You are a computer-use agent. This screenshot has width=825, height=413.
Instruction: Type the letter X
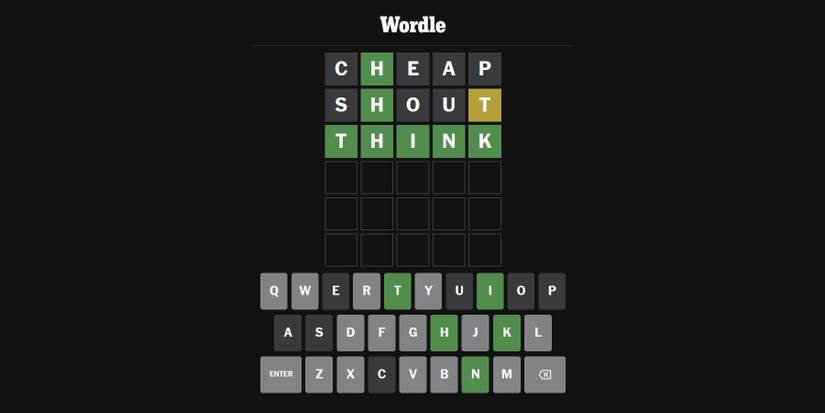pos(350,374)
